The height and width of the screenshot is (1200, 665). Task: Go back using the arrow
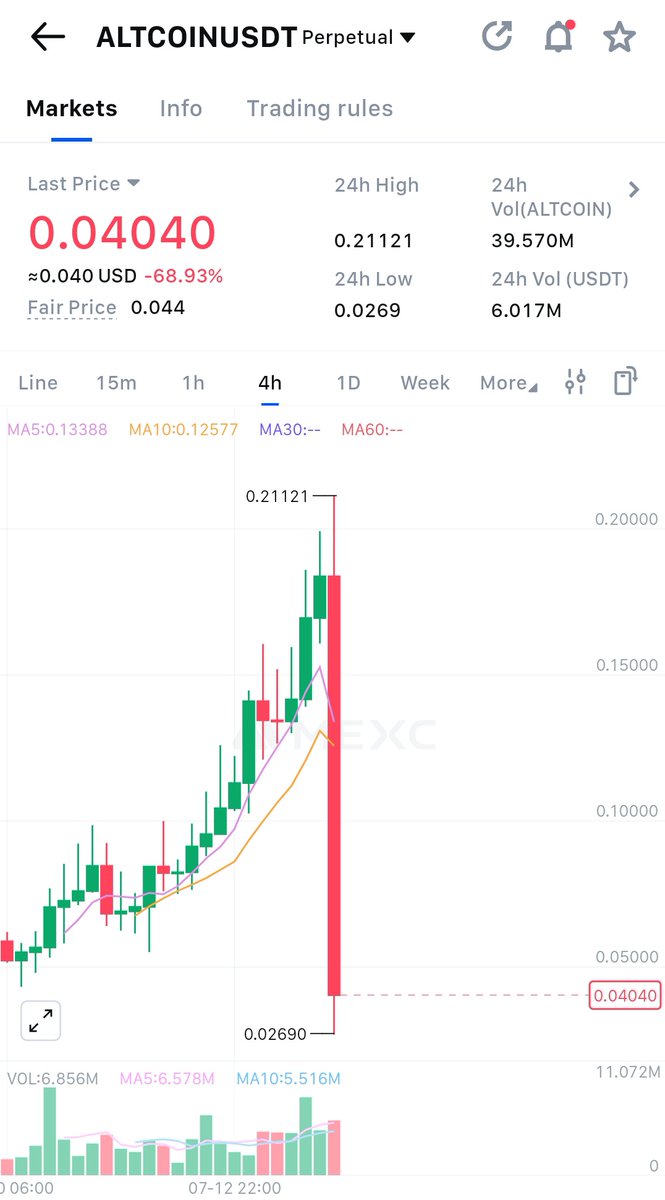pyautogui.click(x=47, y=37)
